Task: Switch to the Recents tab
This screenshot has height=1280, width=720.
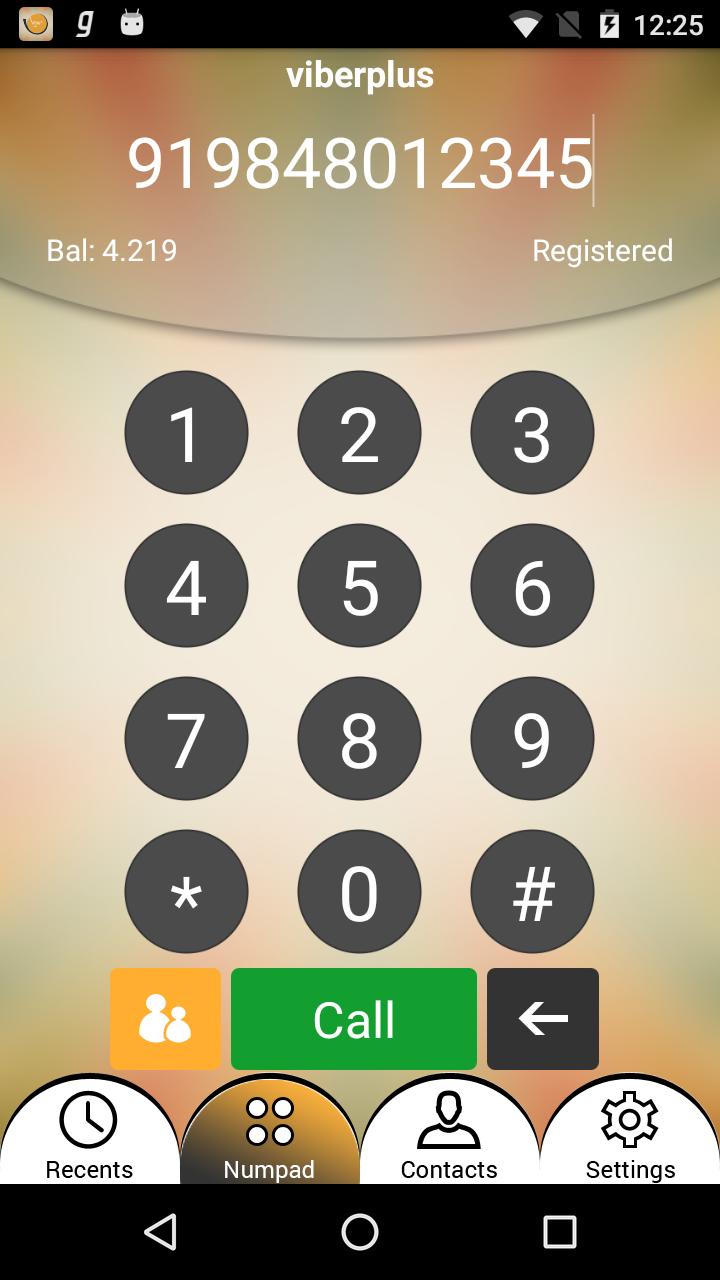Action: tap(89, 1135)
